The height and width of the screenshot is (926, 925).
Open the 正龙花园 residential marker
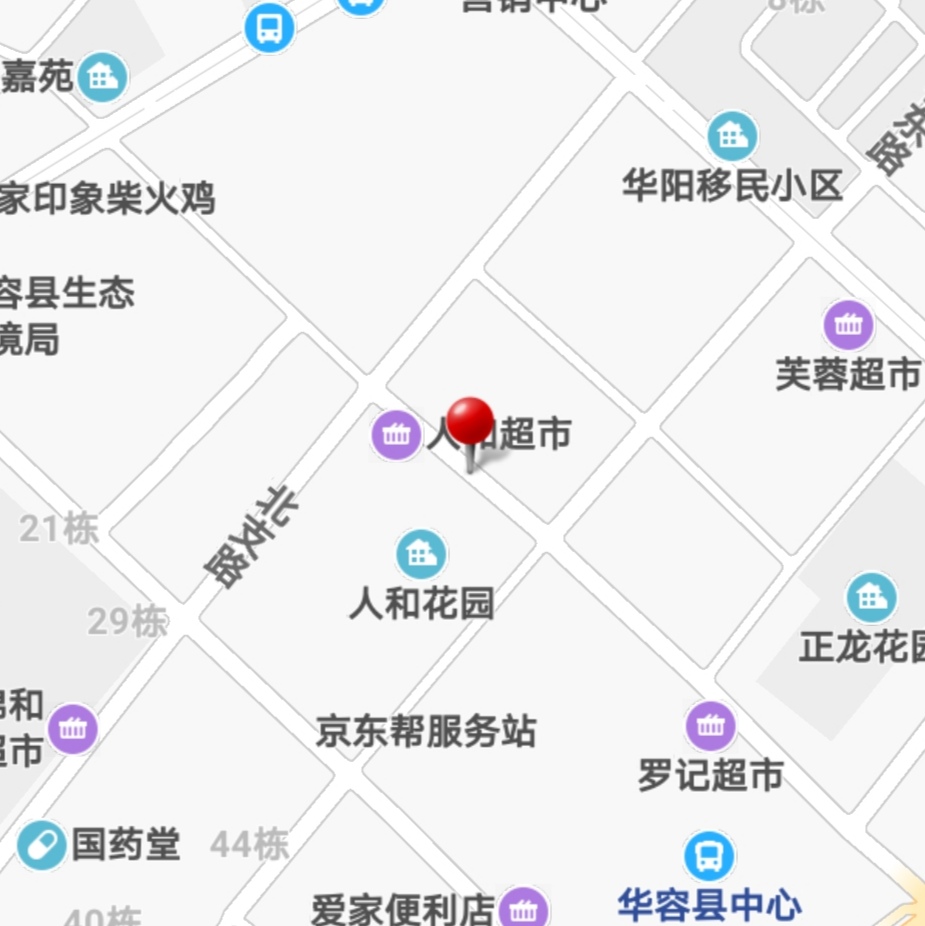pos(871,598)
